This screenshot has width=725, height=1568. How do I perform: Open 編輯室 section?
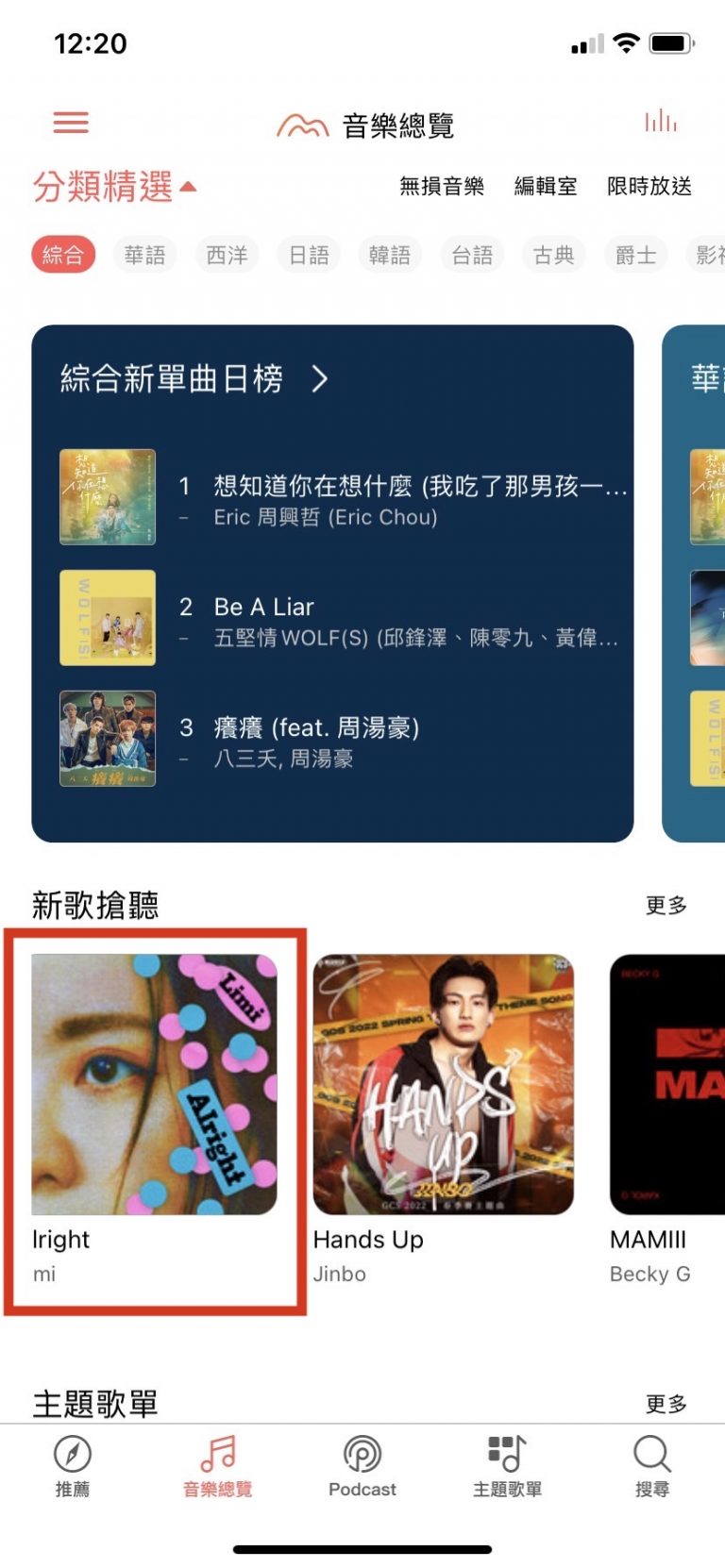pyautogui.click(x=545, y=187)
